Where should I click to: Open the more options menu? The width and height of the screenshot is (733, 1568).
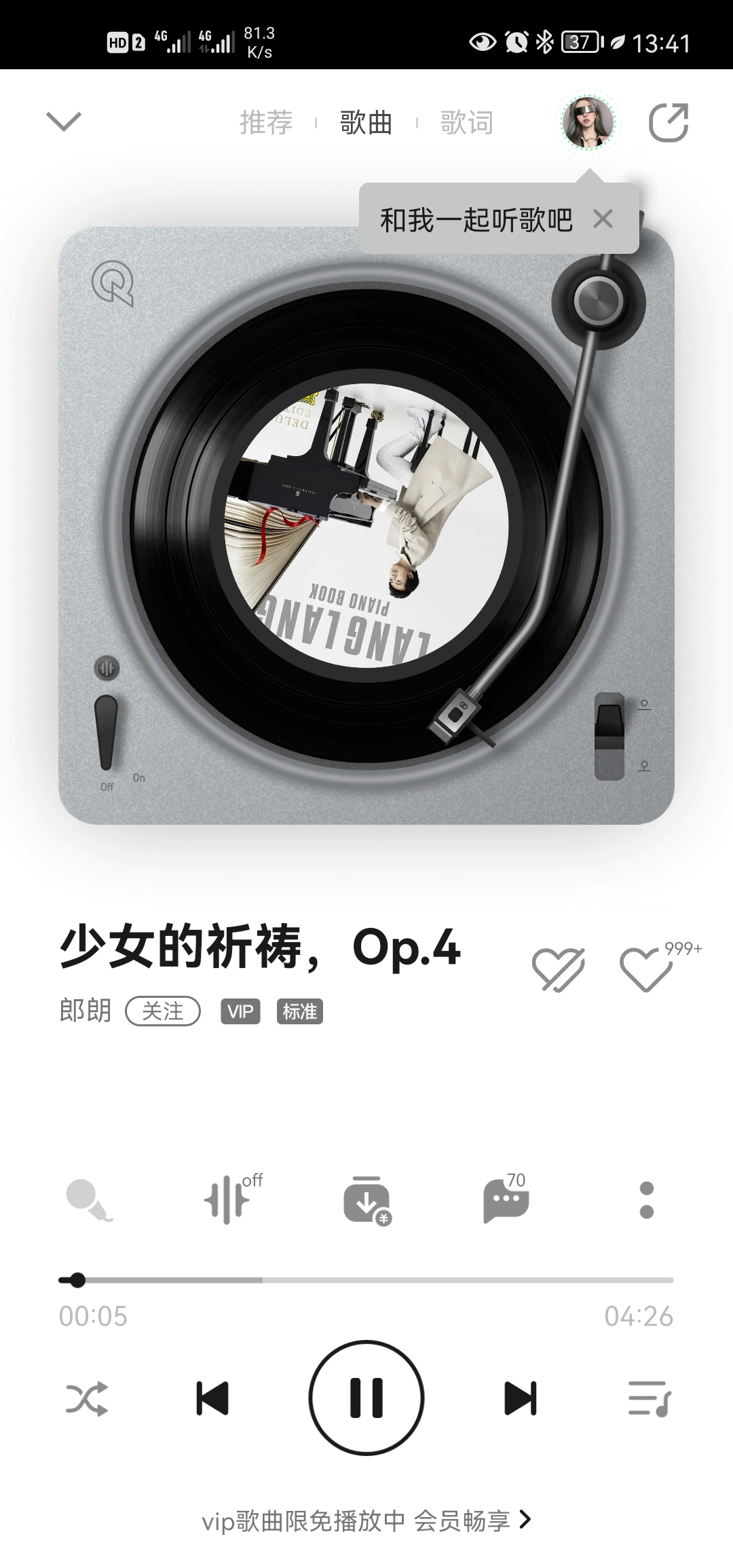point(647,1200)
